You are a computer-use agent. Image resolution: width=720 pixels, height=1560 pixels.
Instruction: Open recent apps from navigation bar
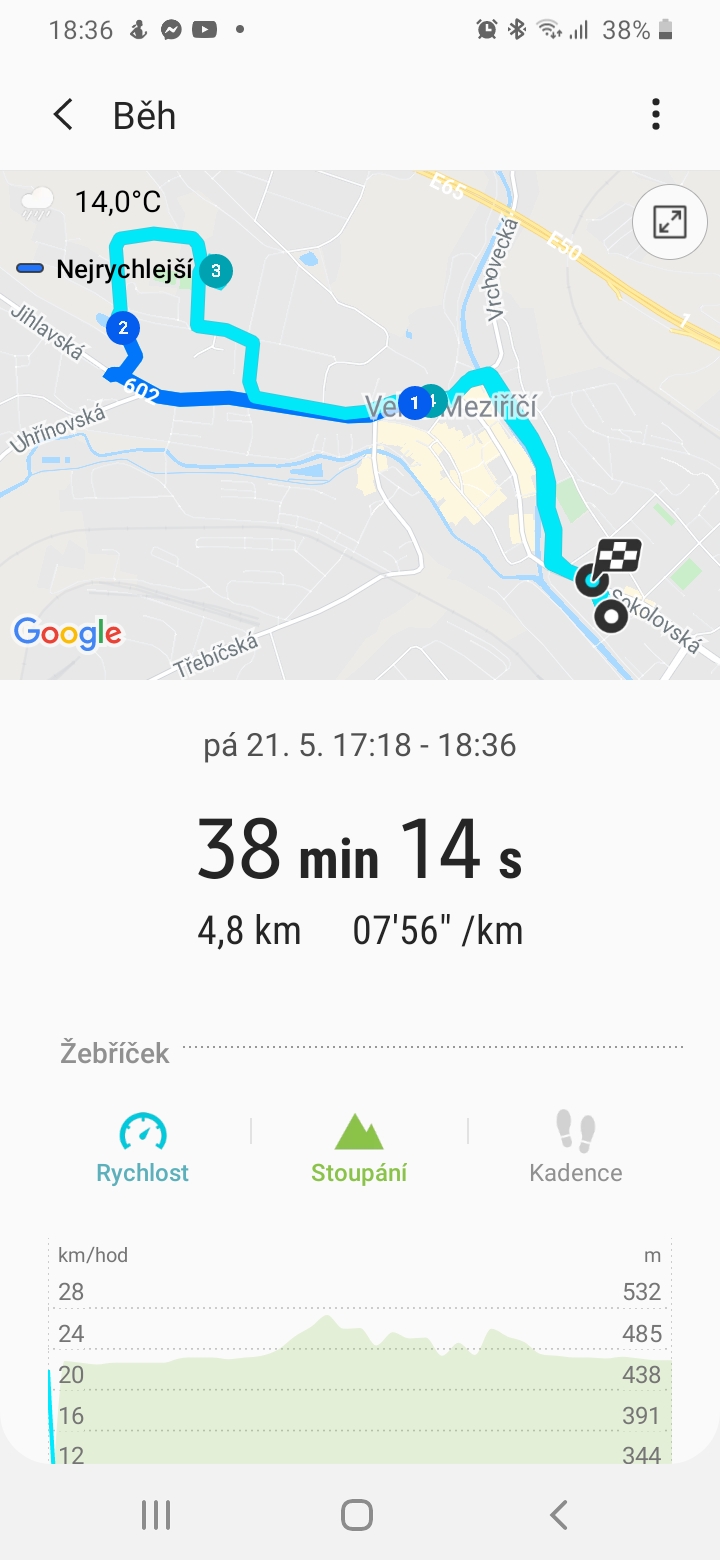pyautogui.click(x=156, y=1515)
